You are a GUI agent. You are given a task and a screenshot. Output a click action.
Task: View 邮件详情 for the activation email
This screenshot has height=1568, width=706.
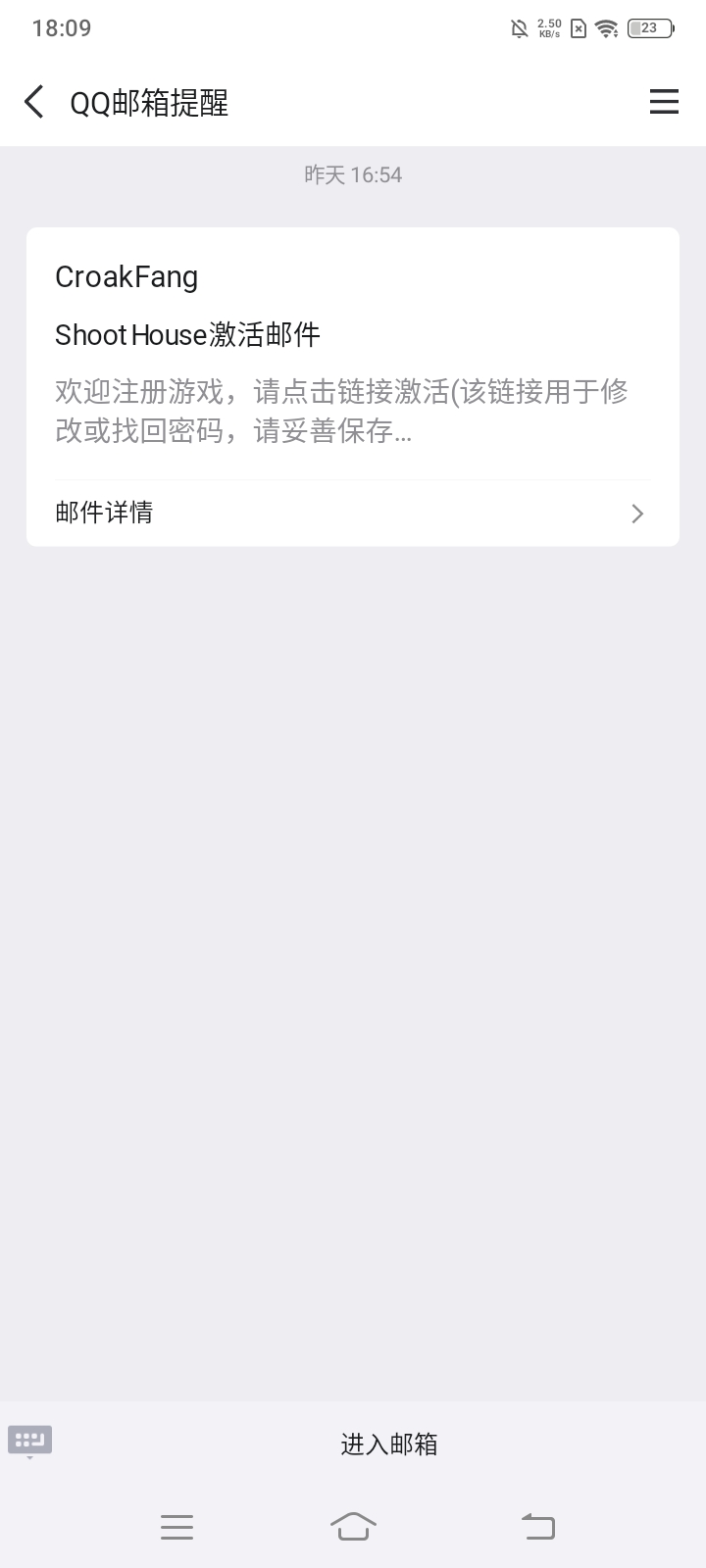tap(352, 513)
